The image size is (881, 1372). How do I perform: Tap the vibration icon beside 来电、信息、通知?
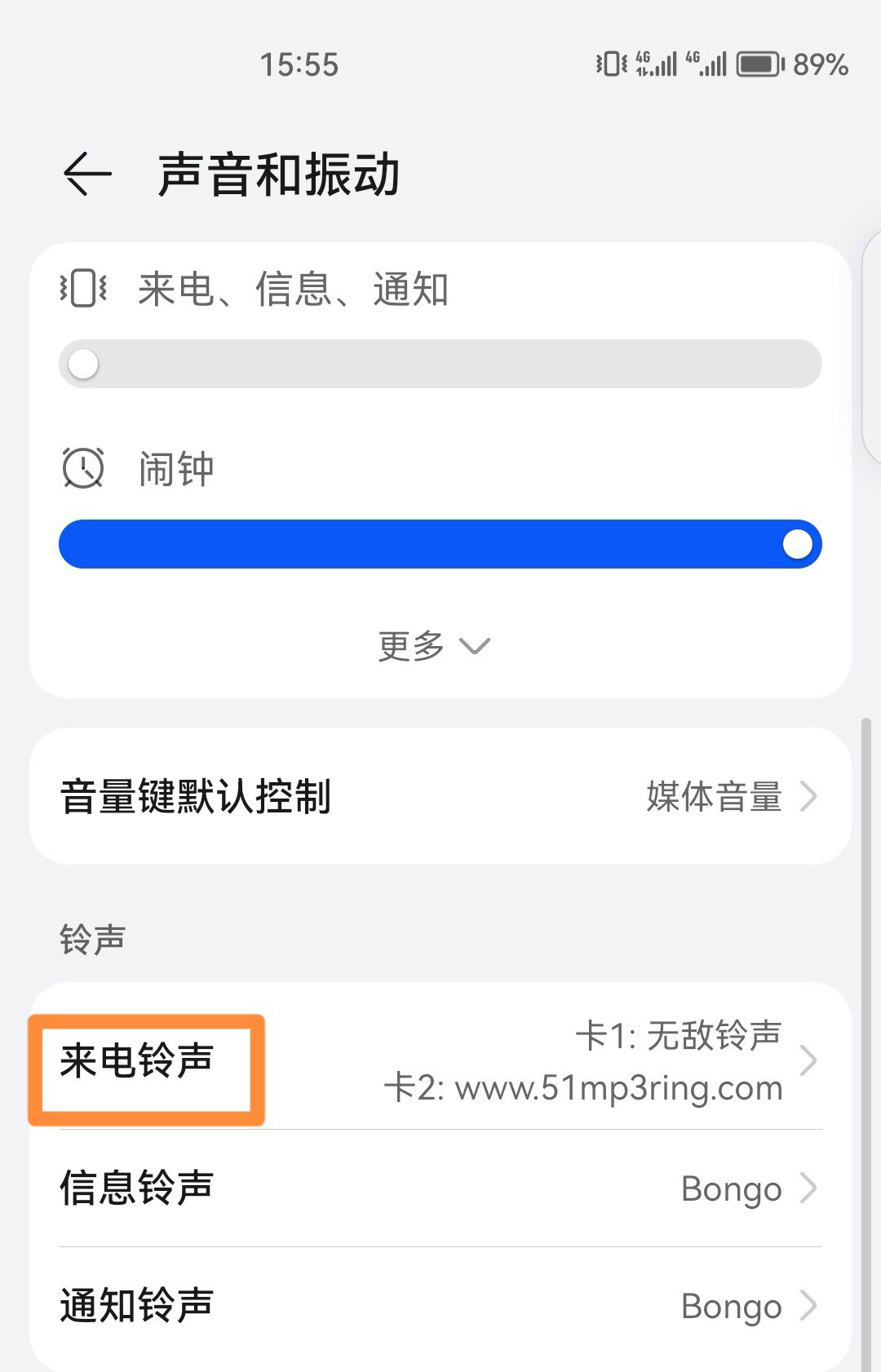pos(82,289)
